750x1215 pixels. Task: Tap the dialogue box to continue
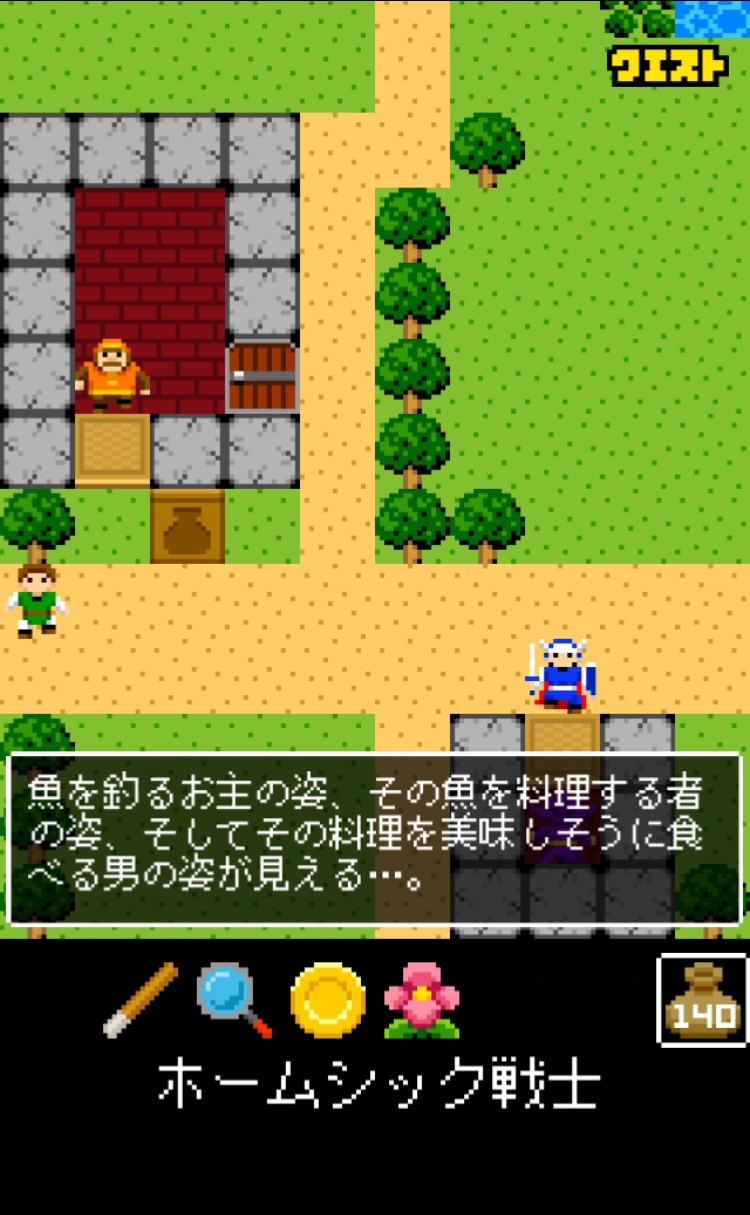(x=375, y=839)
